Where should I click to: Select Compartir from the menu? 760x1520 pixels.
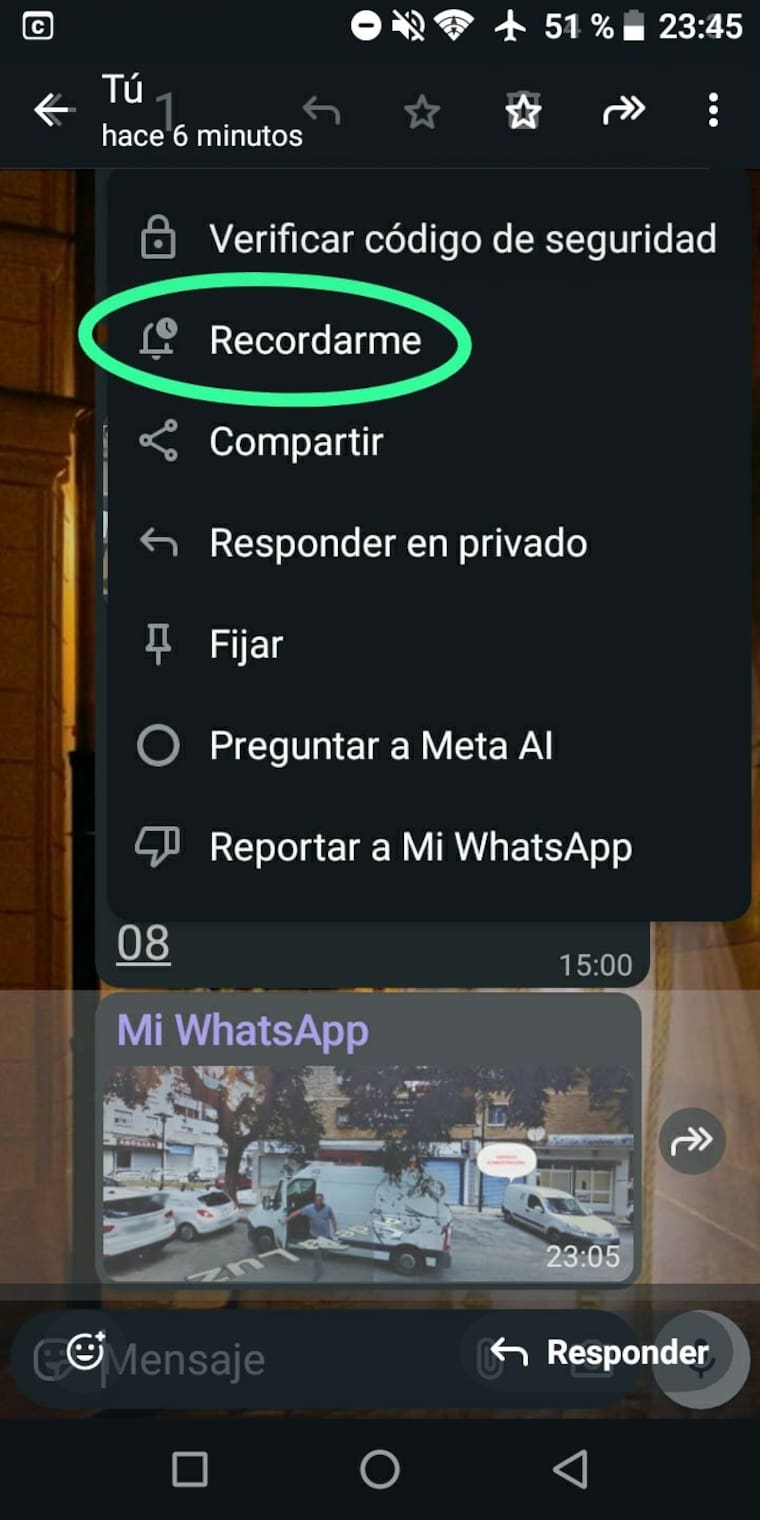[x=296, y=442]
